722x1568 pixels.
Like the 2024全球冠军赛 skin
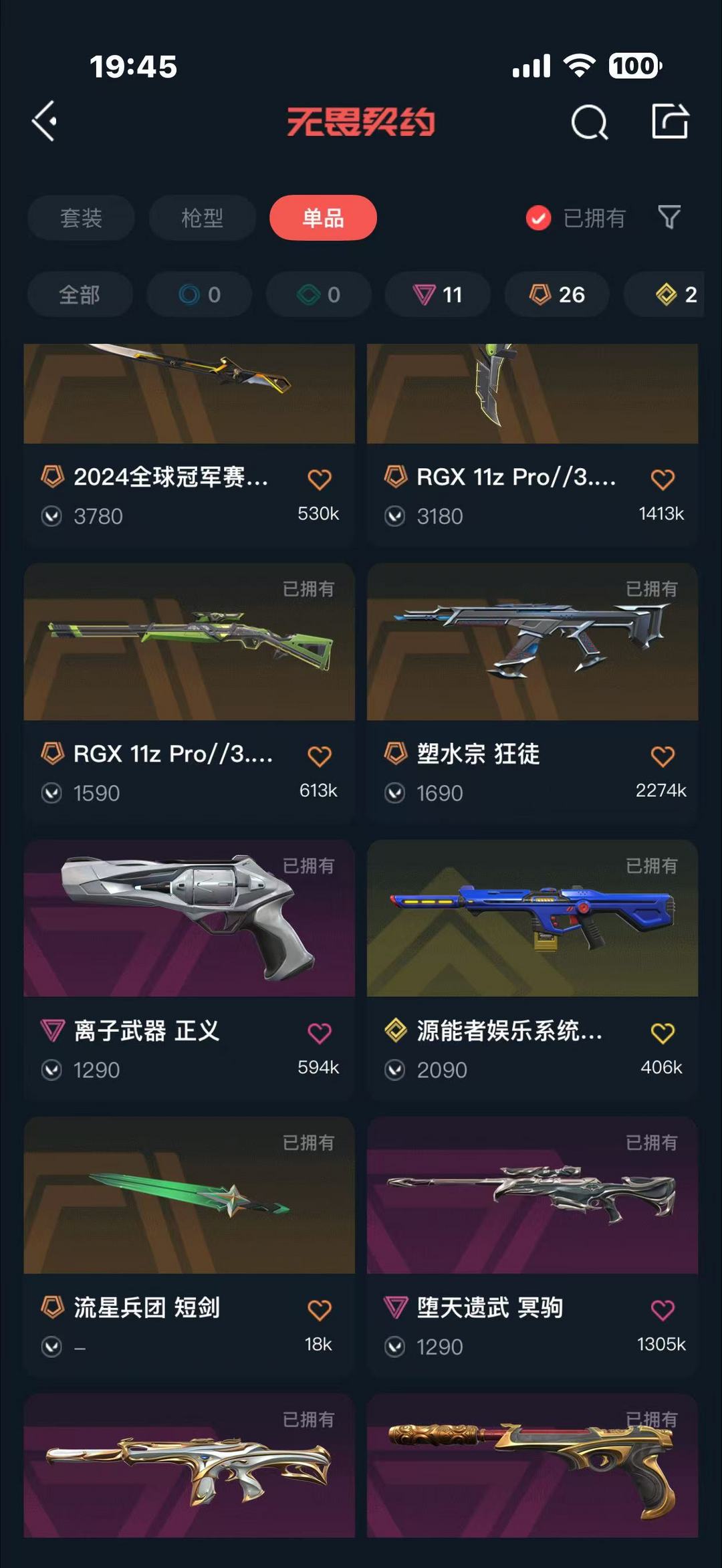click(x=320, y=479)
